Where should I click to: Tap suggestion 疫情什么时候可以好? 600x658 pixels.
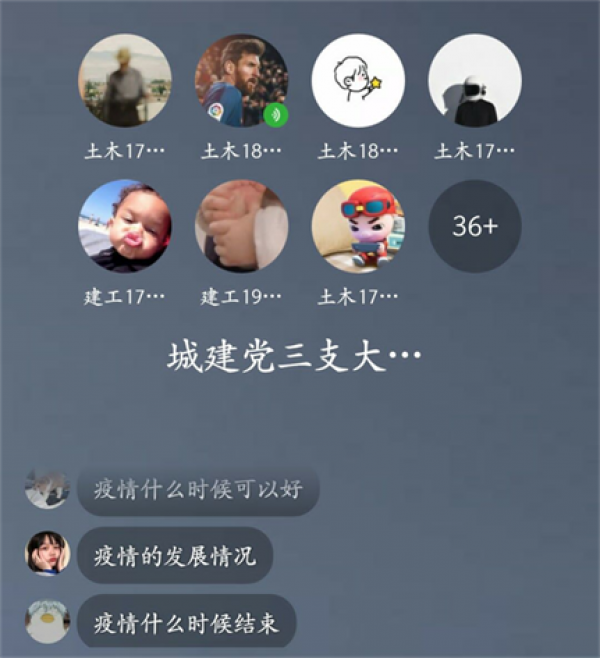(x=197, y=490)
